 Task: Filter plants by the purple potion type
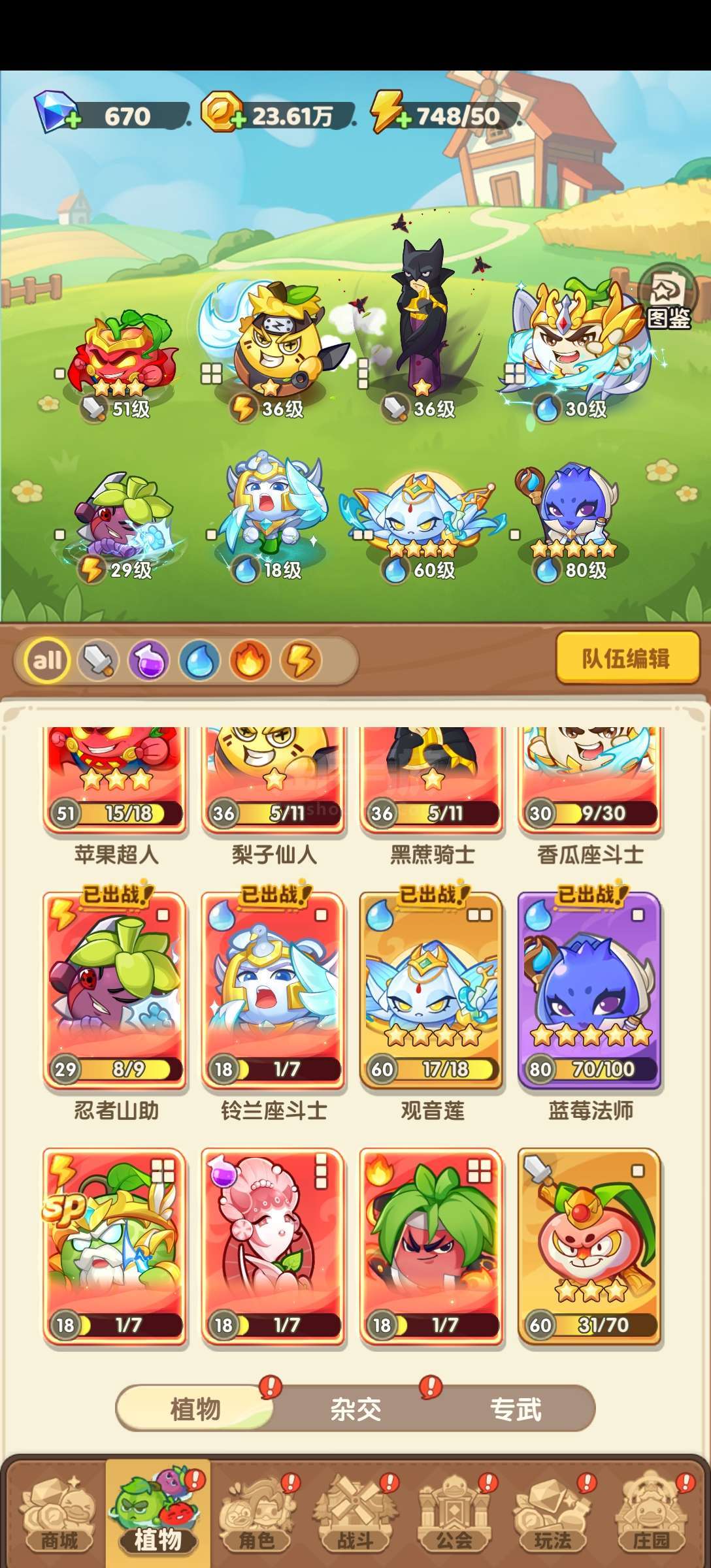pos(148,661)
